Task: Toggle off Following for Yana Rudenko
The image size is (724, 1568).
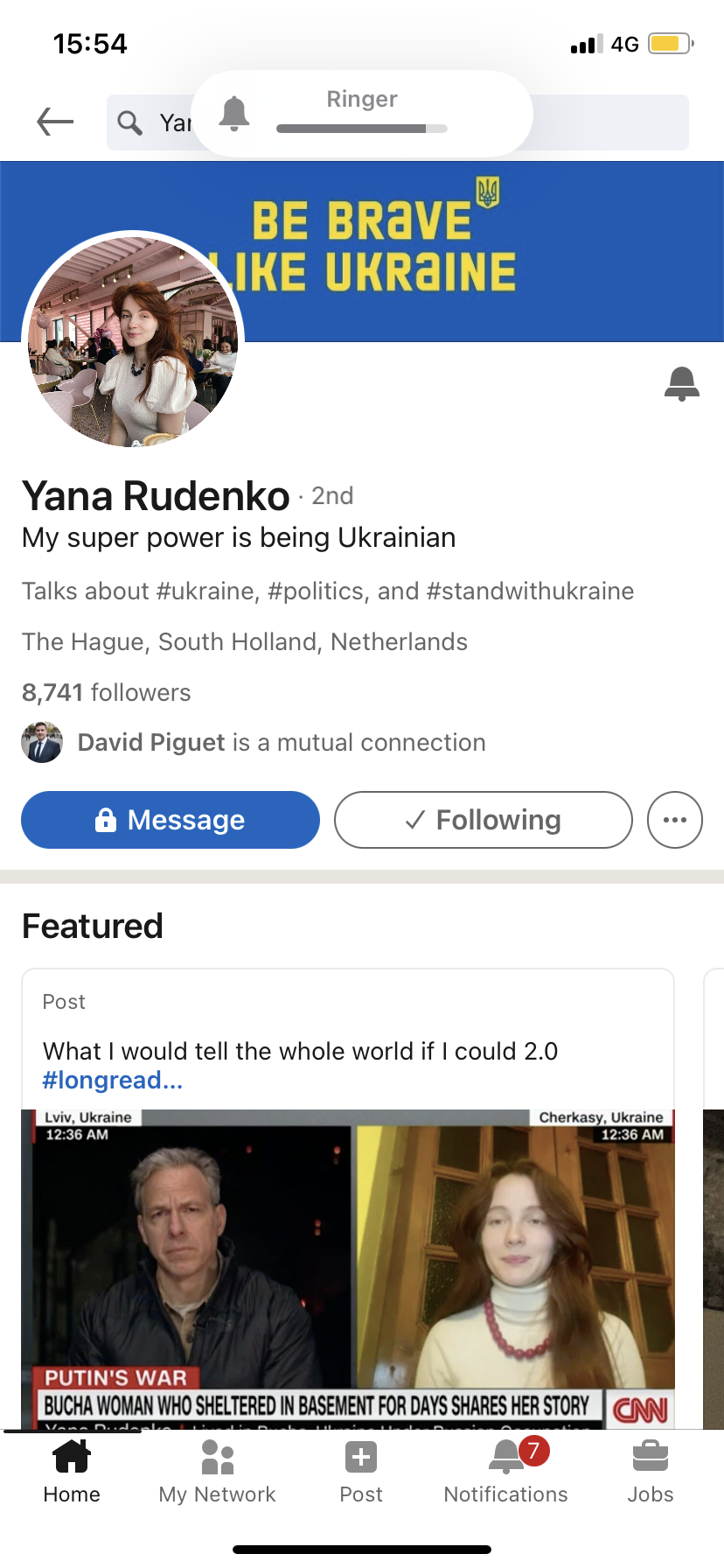Action: tap(482, 820)
